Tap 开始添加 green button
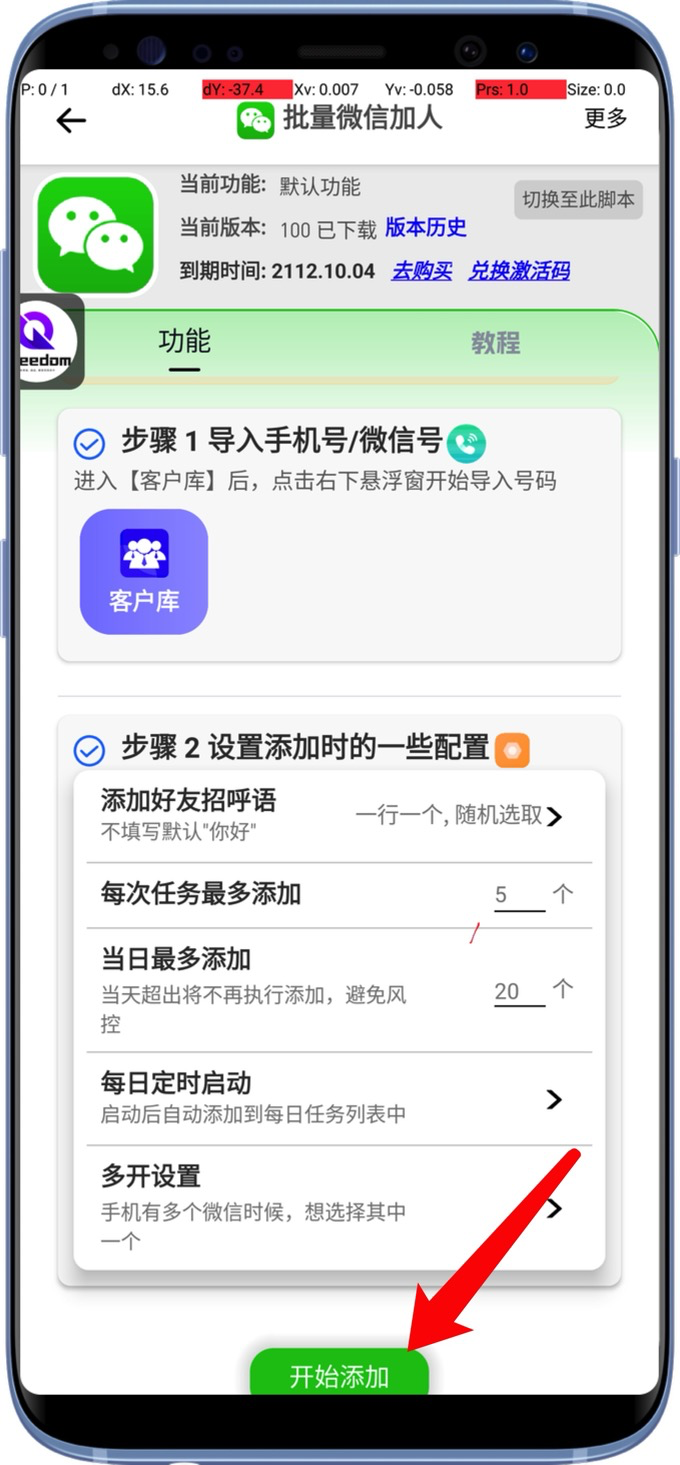The image size is (680, 1465). (339, 1376)
